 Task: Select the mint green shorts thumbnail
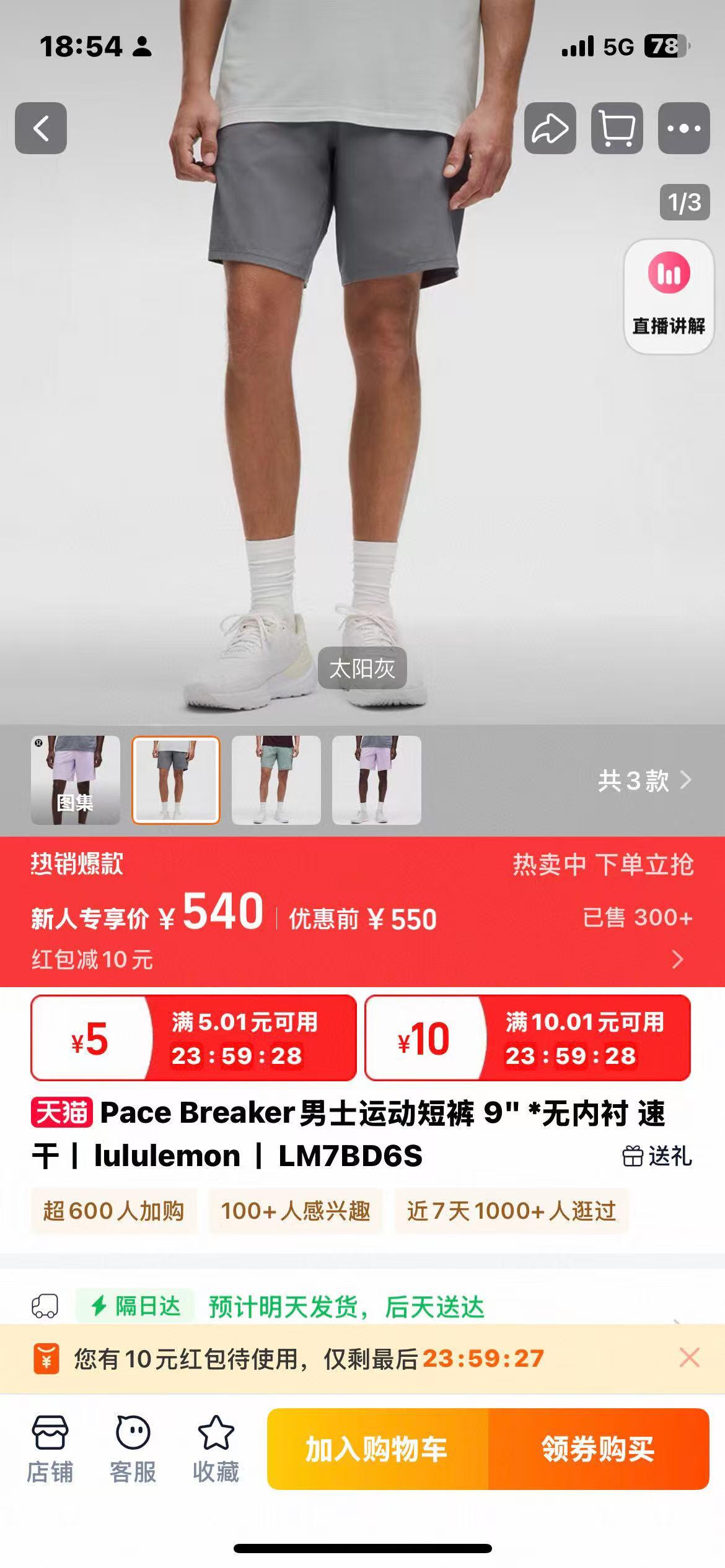(x=276, y=780)
